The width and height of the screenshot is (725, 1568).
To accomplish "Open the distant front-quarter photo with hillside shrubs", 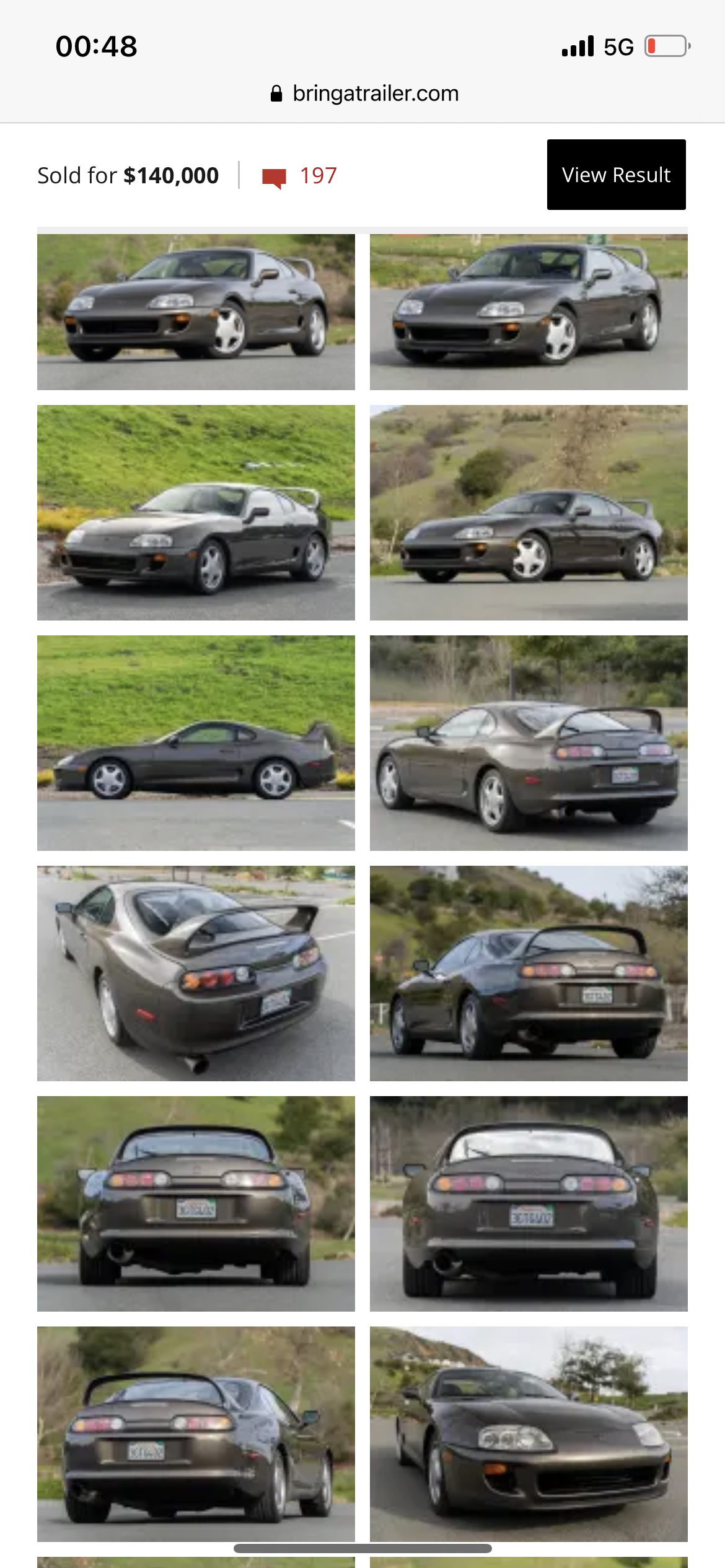I will click(529, 513).
